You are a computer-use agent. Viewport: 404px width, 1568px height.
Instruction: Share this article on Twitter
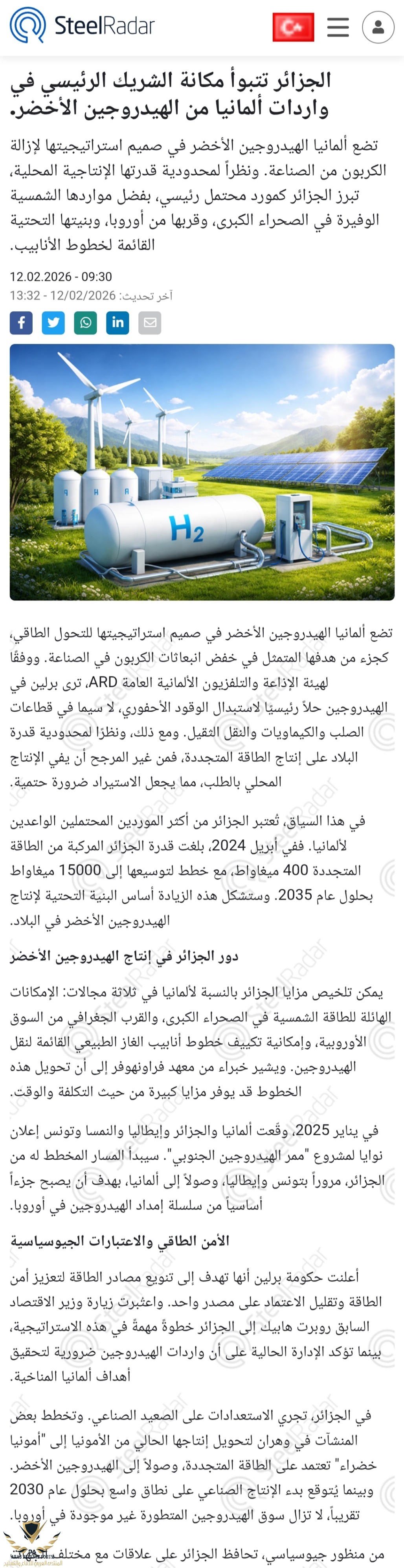pos(53,323)
